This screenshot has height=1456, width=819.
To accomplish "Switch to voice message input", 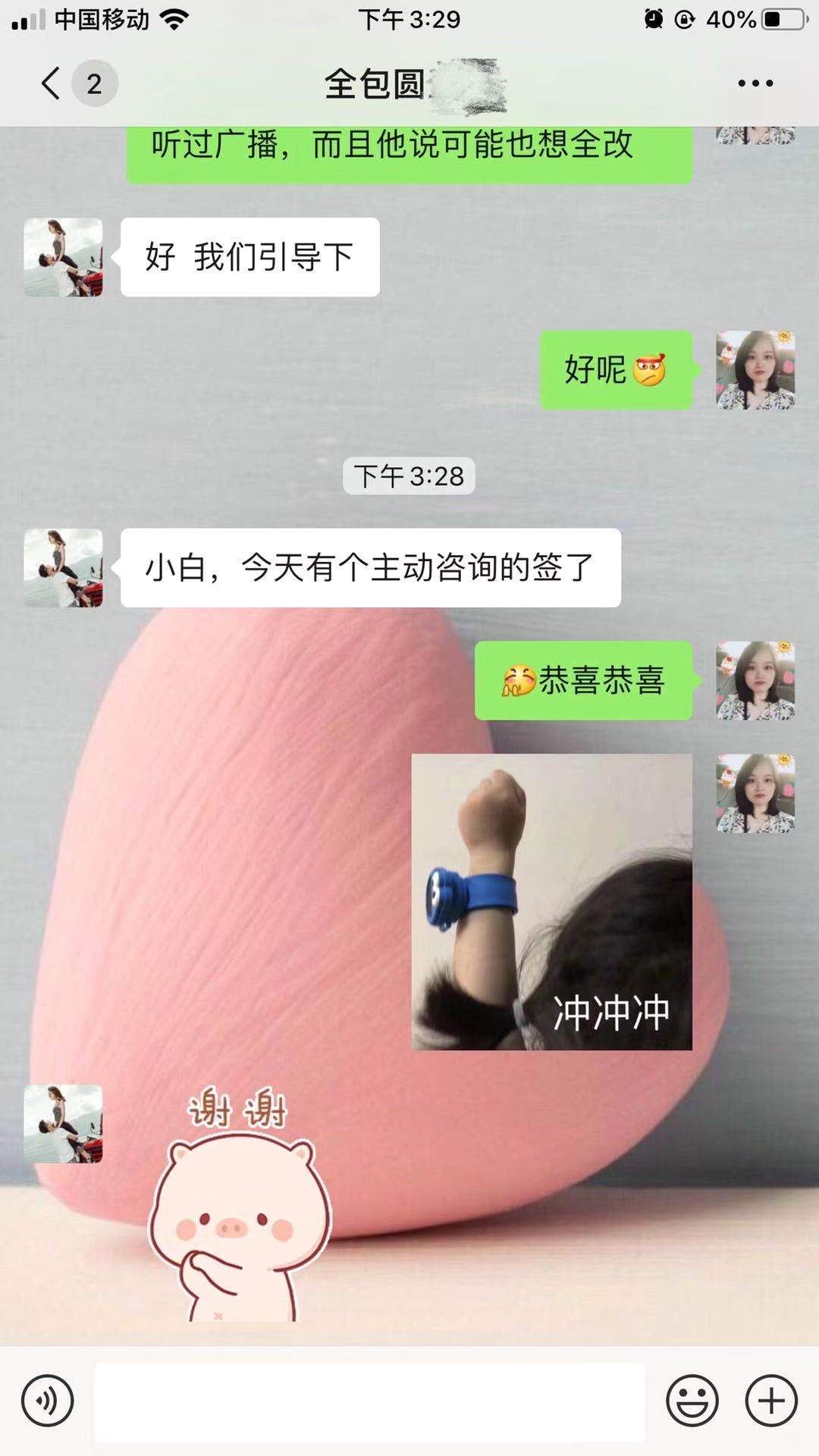I will [48, 1401].
